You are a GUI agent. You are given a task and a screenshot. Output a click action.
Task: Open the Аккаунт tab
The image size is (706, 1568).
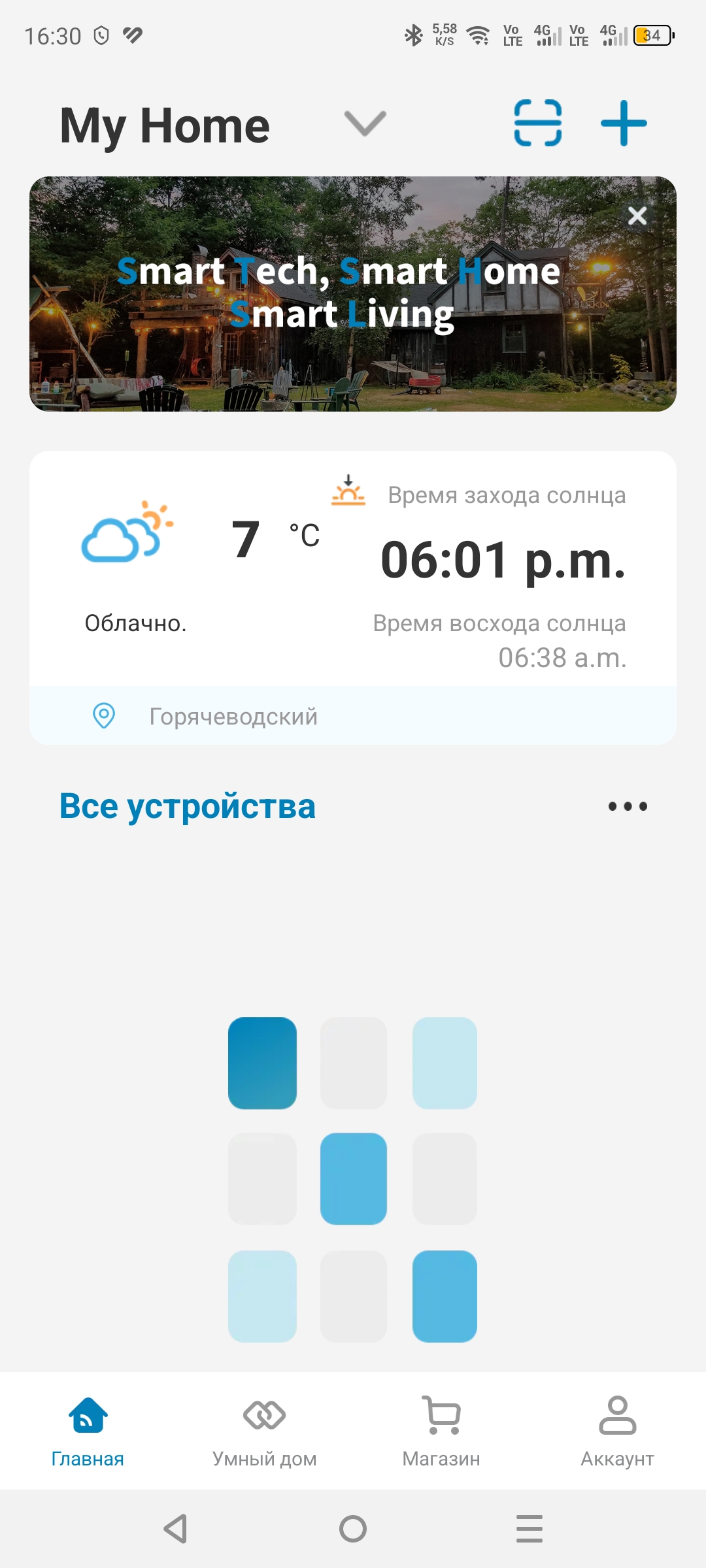(x=617, y=1431)
